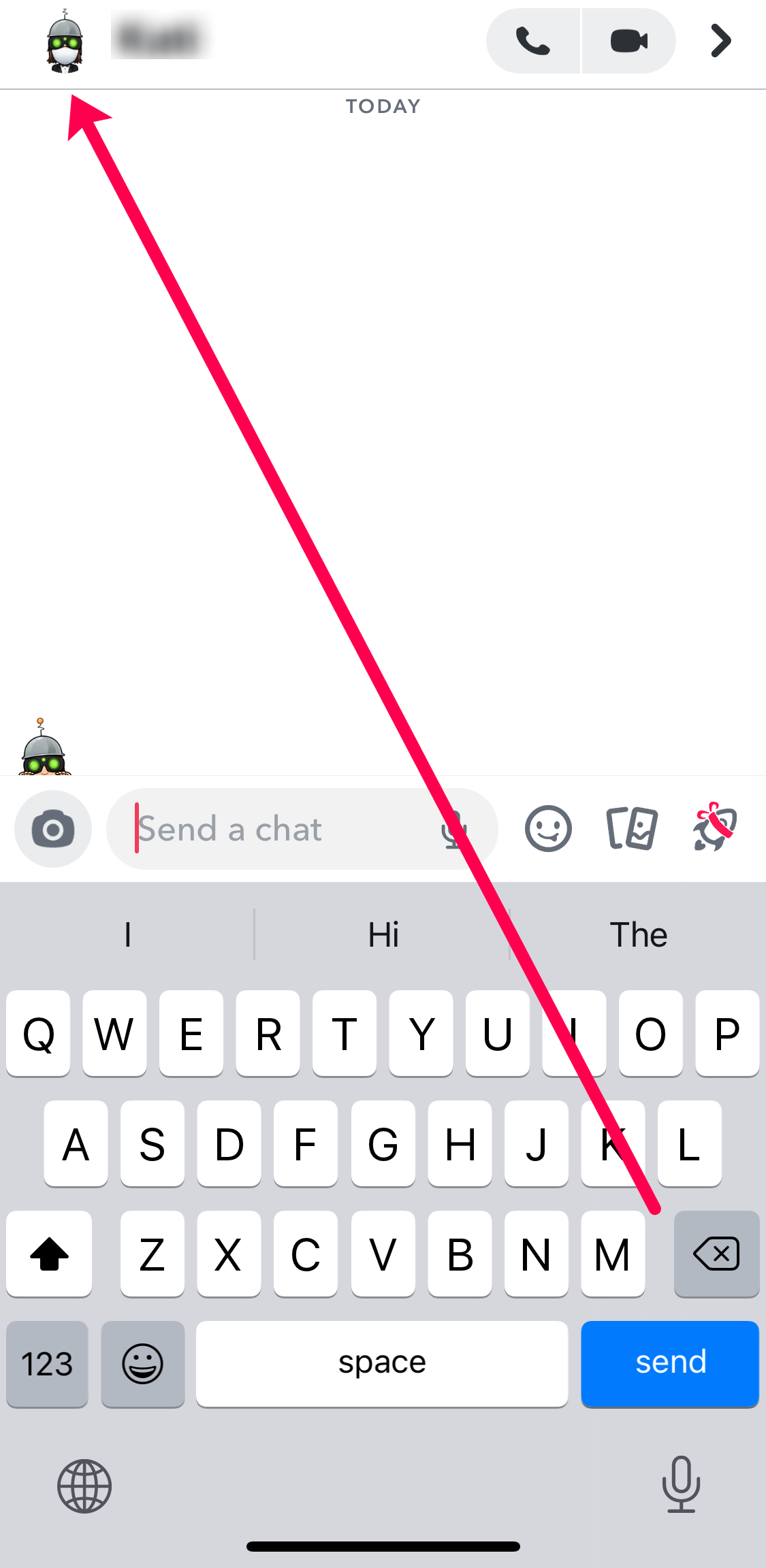Viewport: 766px width, 1568px height.
Task: Go back using the right chevron
Action: click(x=720, y=41)
